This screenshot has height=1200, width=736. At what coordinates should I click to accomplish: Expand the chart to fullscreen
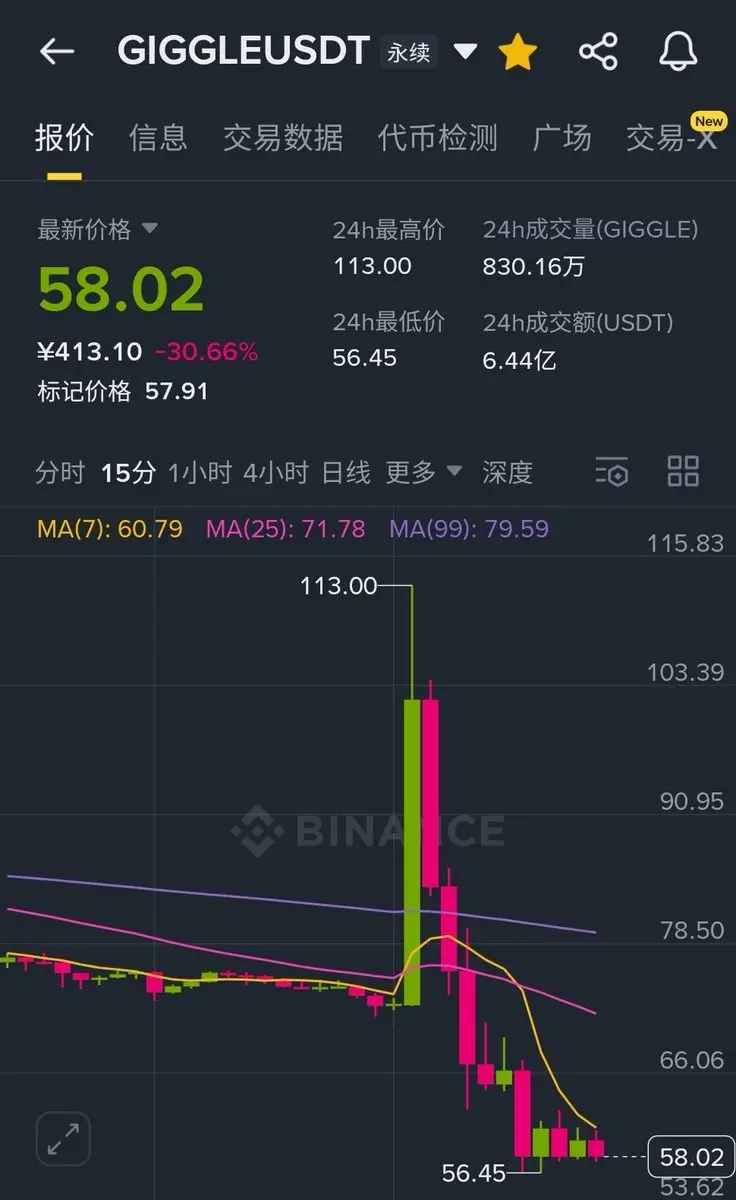tap(63, 1139)
